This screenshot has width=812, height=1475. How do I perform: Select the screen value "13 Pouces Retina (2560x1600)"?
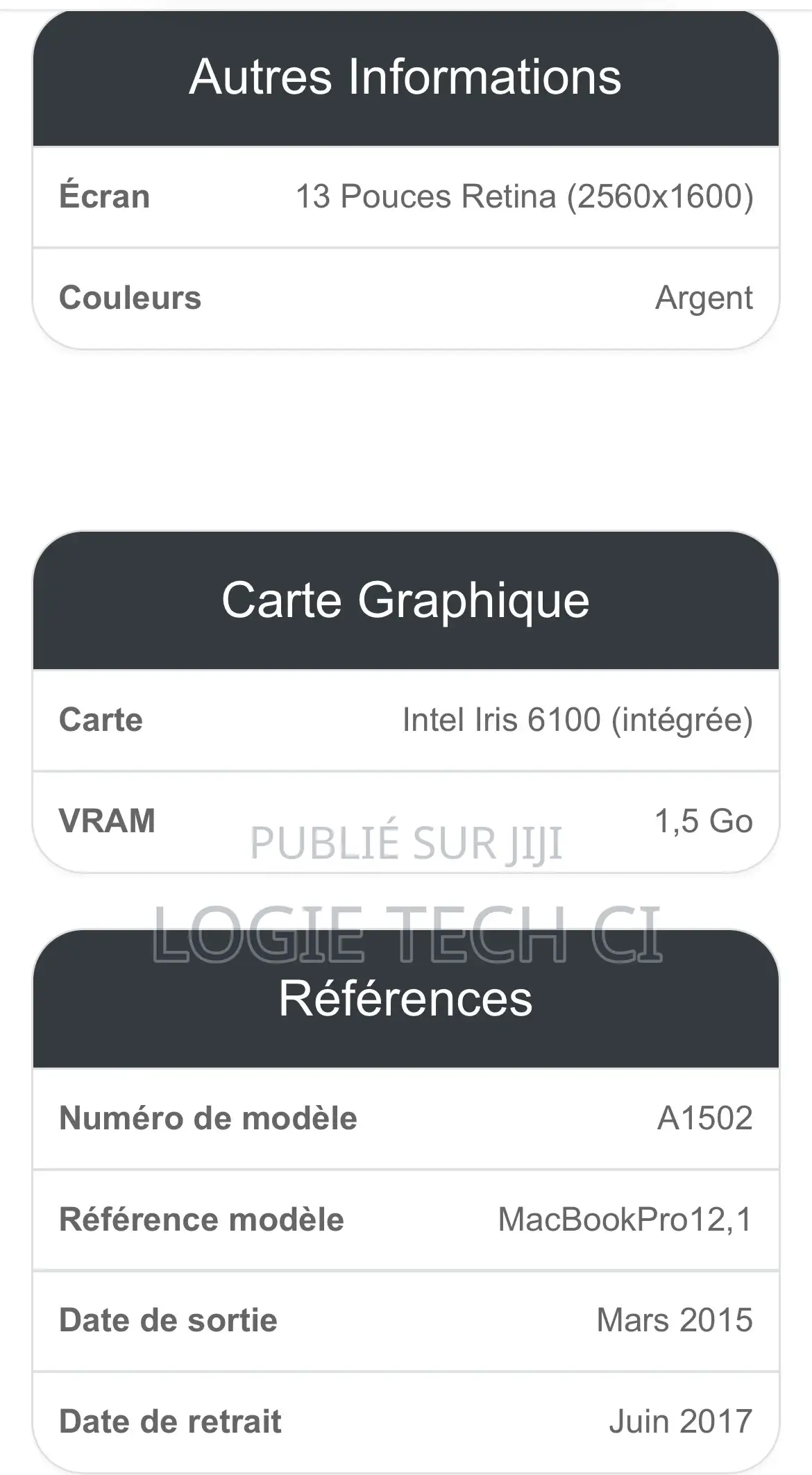(x=524, y=195)
